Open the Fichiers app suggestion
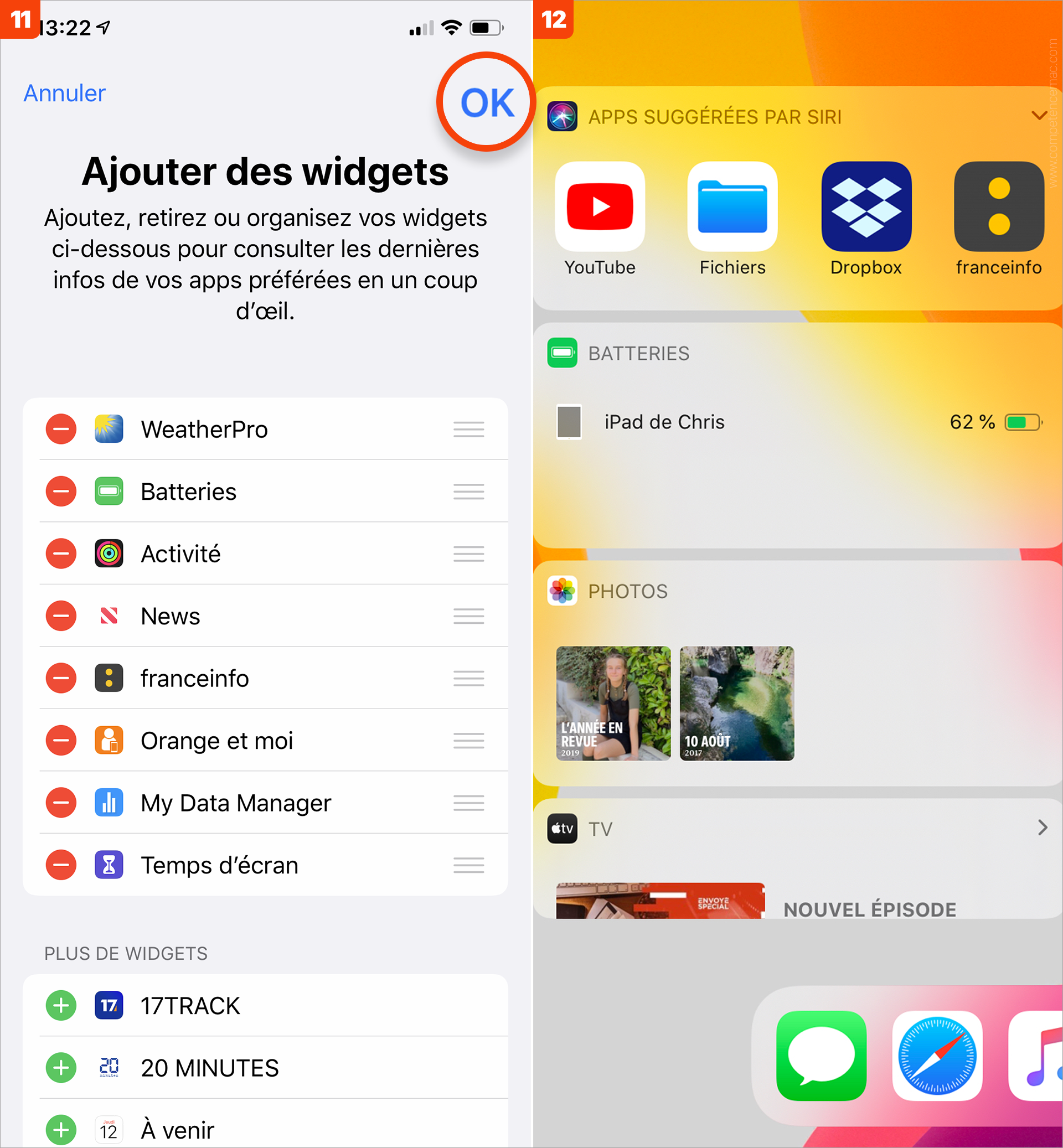 click(x=732, y=207)
